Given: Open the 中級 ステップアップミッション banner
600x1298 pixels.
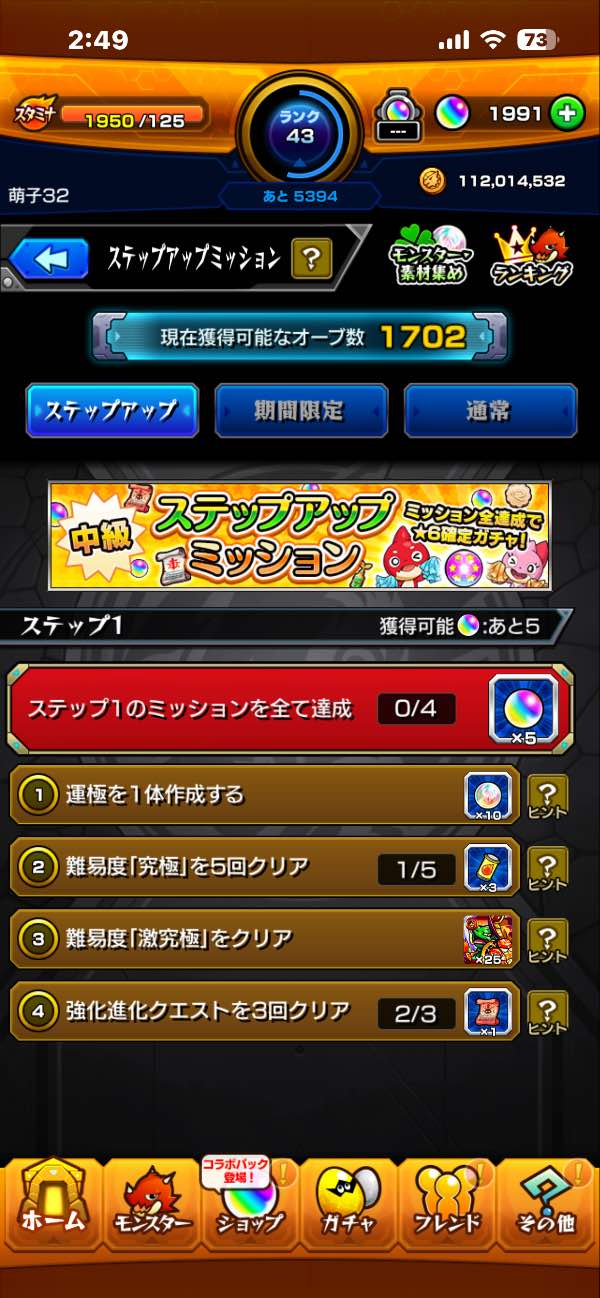Looking at the screenshot, I should [x=300, y=536].
